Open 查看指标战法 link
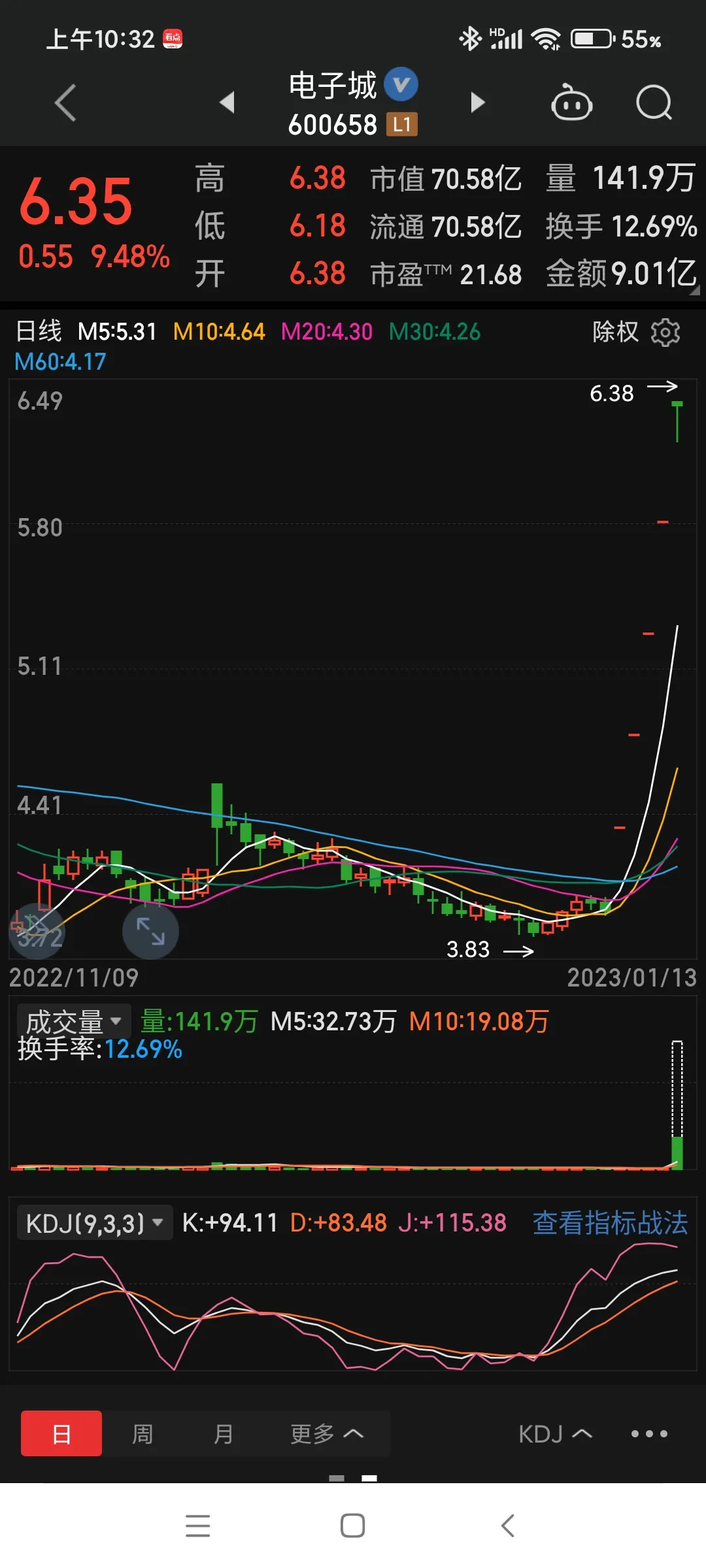This screenshot has height=1568, width=706. pos(609,1223)
